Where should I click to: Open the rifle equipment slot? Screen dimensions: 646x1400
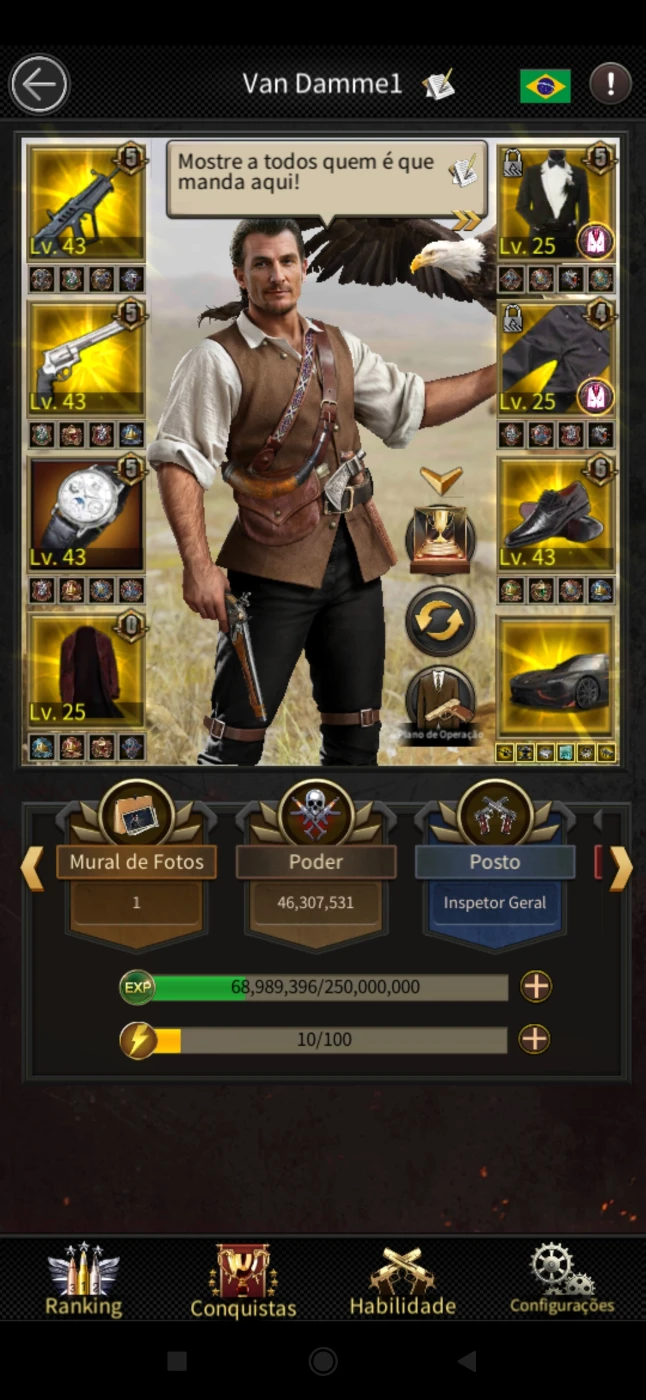[x=86, y=203]
